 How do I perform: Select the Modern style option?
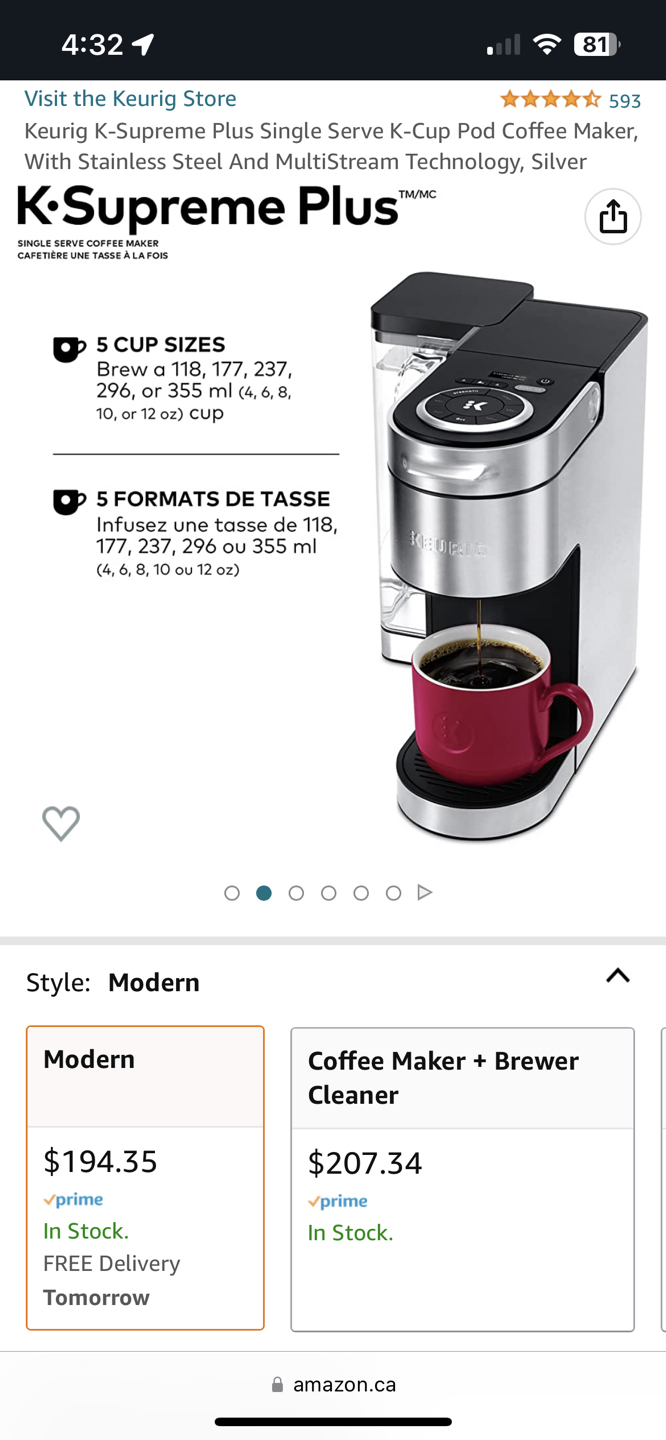coord(145,1177)
